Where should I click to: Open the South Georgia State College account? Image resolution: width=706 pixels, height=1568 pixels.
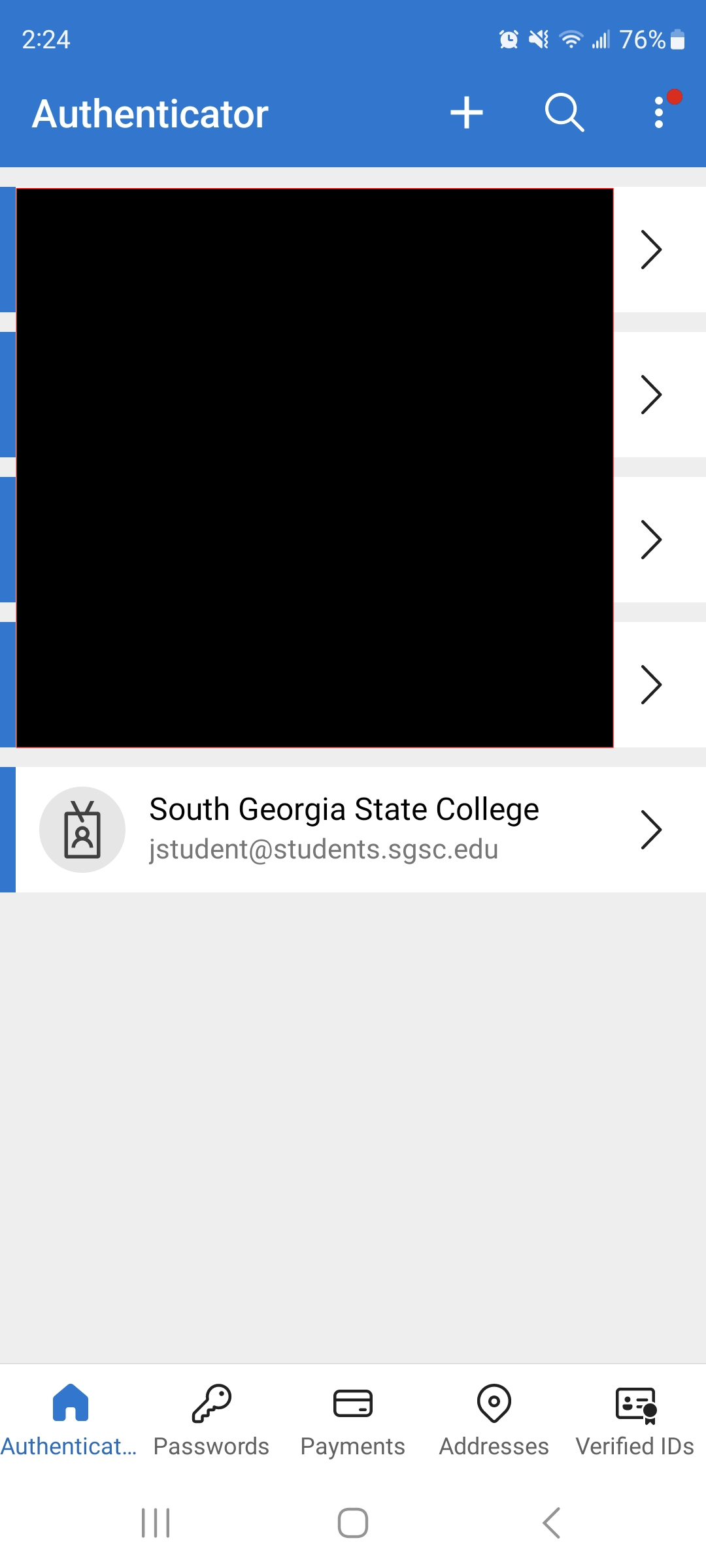353,829
